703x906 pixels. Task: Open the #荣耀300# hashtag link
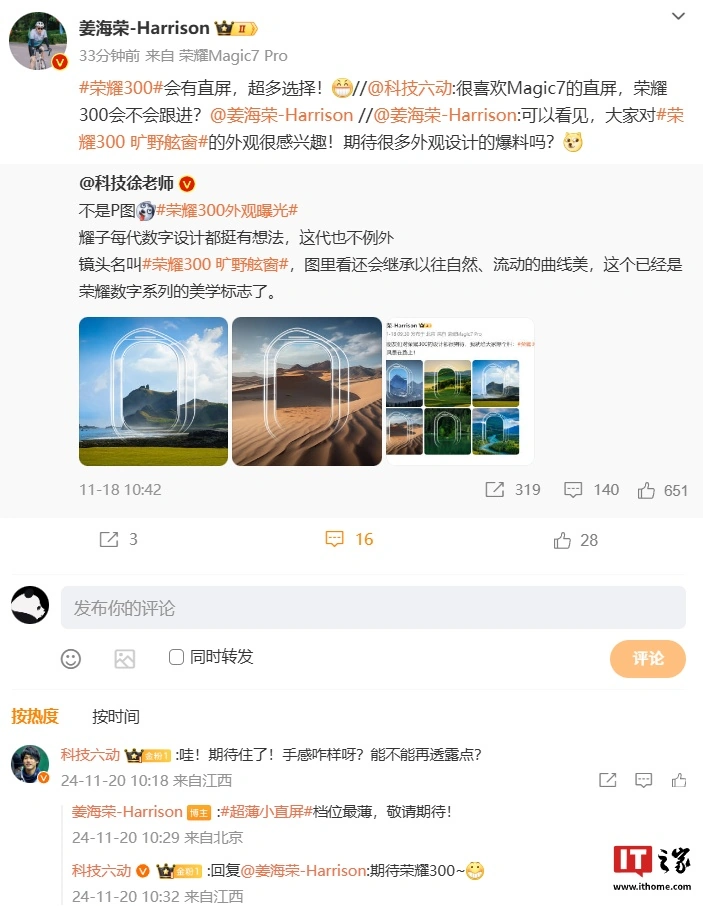tap(121, 87)
